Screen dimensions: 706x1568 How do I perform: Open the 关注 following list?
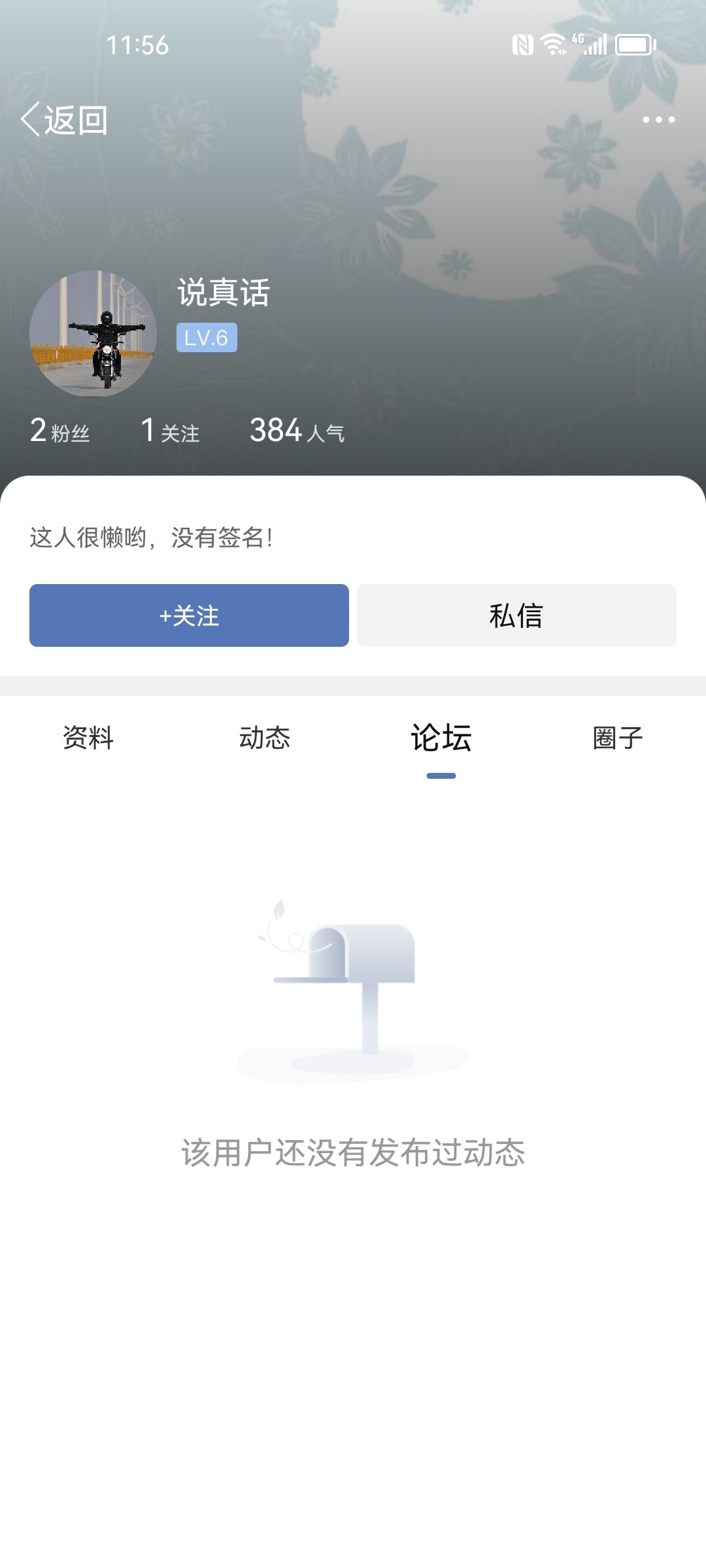point(170,431)
